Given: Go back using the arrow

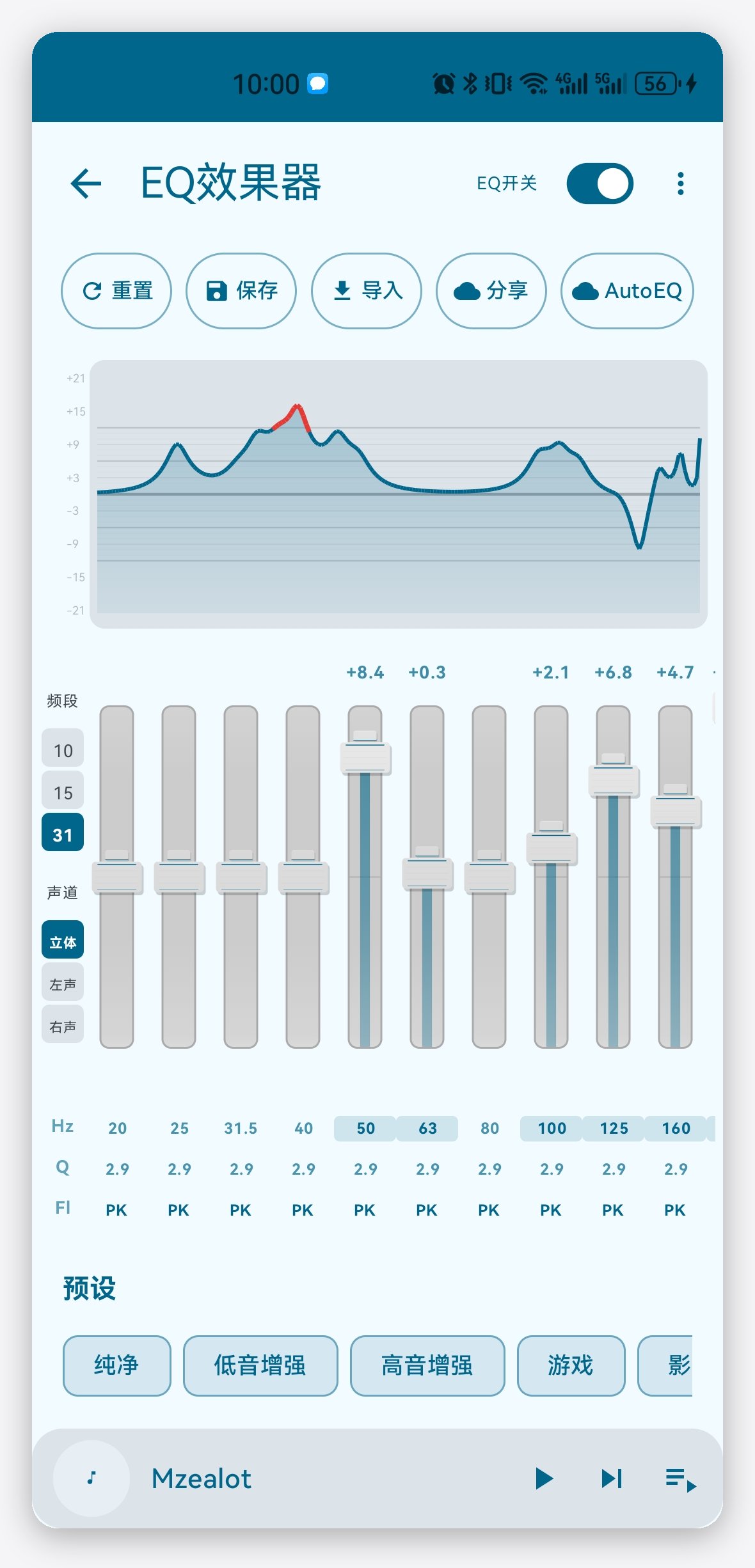Looking at the screenshot, I should coord(86,184).
